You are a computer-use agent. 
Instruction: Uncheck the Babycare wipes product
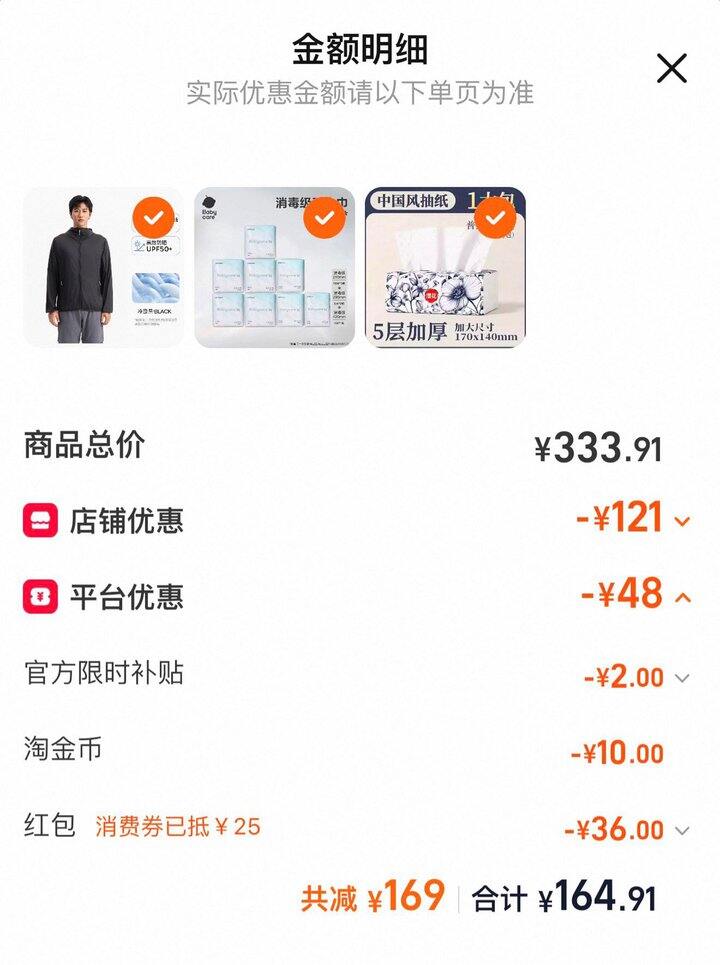pyautogui.click(x=324, y=217)
